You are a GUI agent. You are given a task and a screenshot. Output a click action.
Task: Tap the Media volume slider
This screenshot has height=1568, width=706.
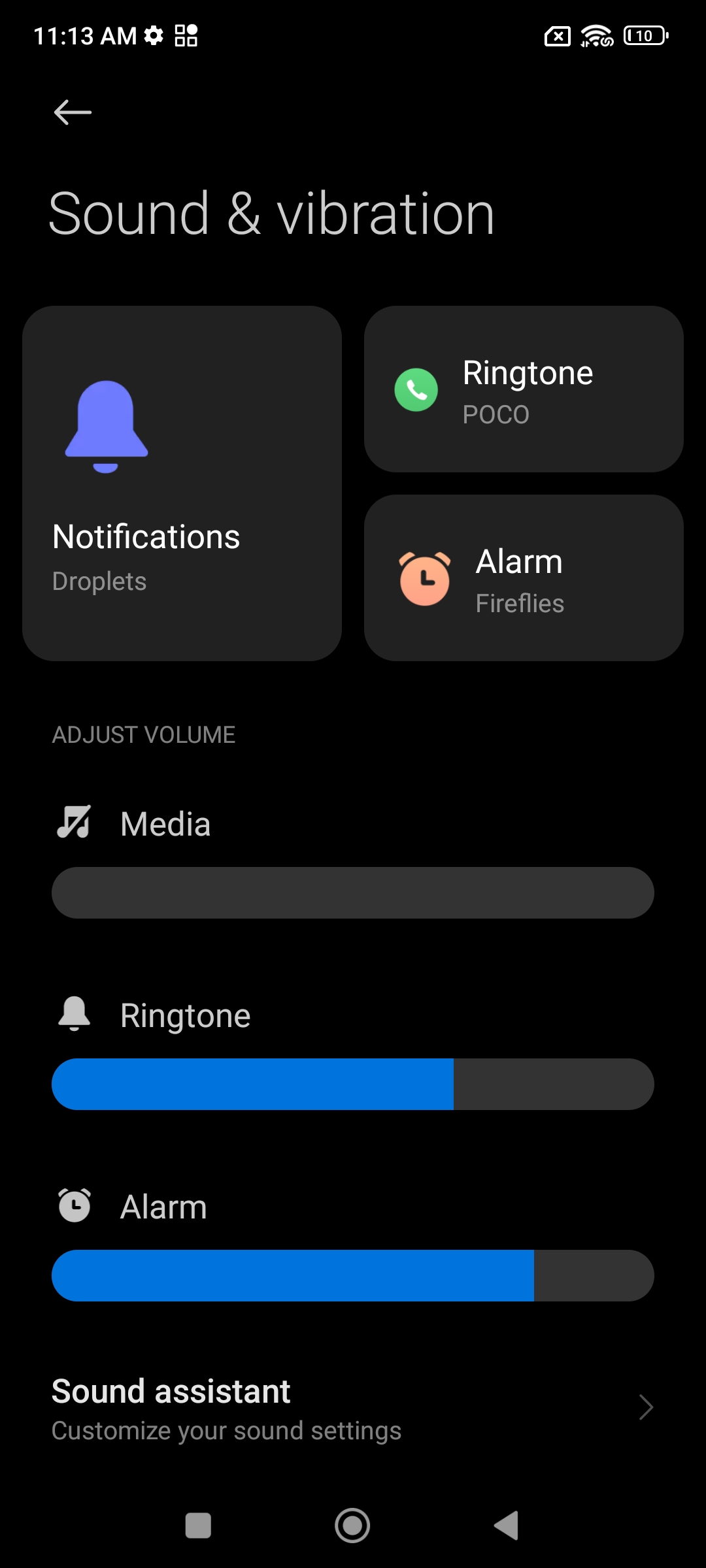pos(353,892)
